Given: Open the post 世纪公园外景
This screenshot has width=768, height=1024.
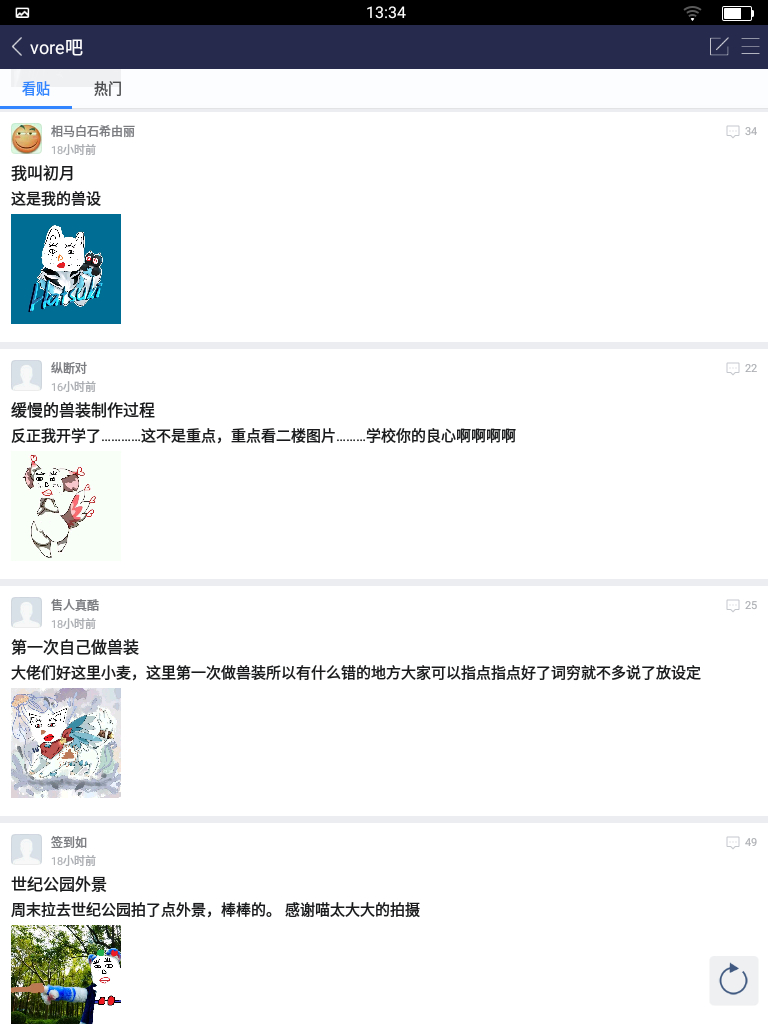Looking at the screenshot, I should pyautogui.click(x=59, y=884).
